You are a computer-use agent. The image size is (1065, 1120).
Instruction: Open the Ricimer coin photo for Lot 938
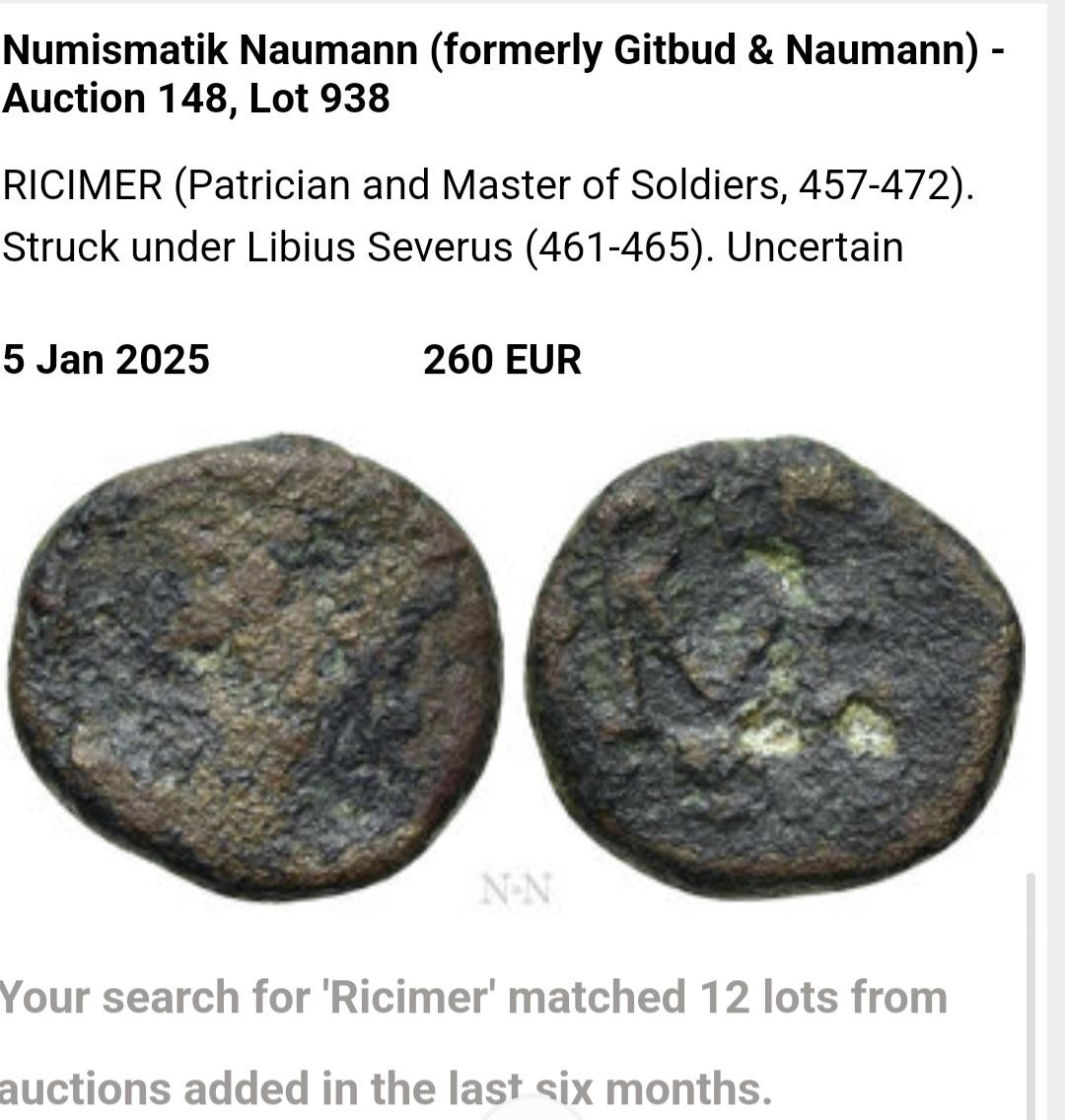tap(515, 666)
